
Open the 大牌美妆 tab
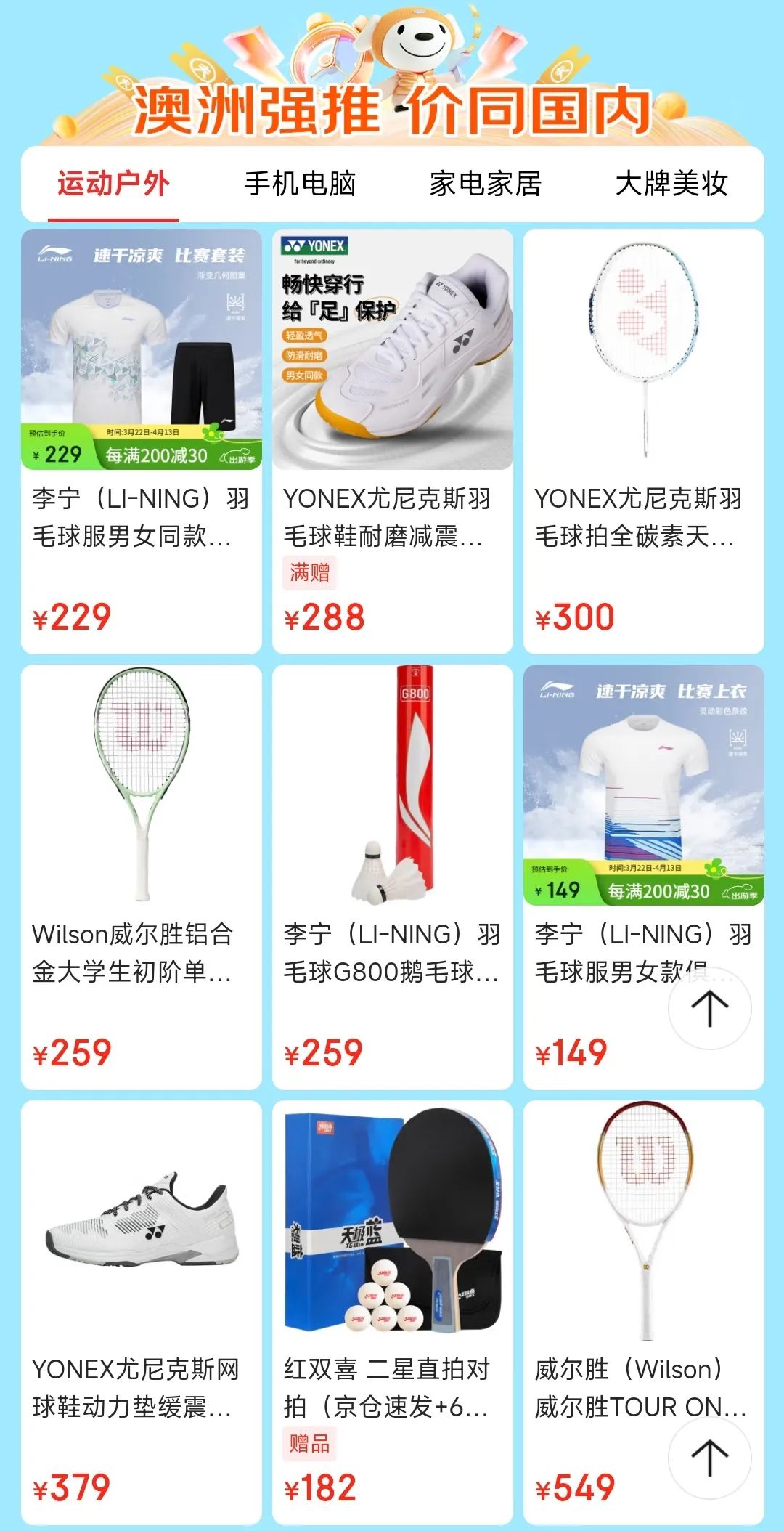coord(671,184)
